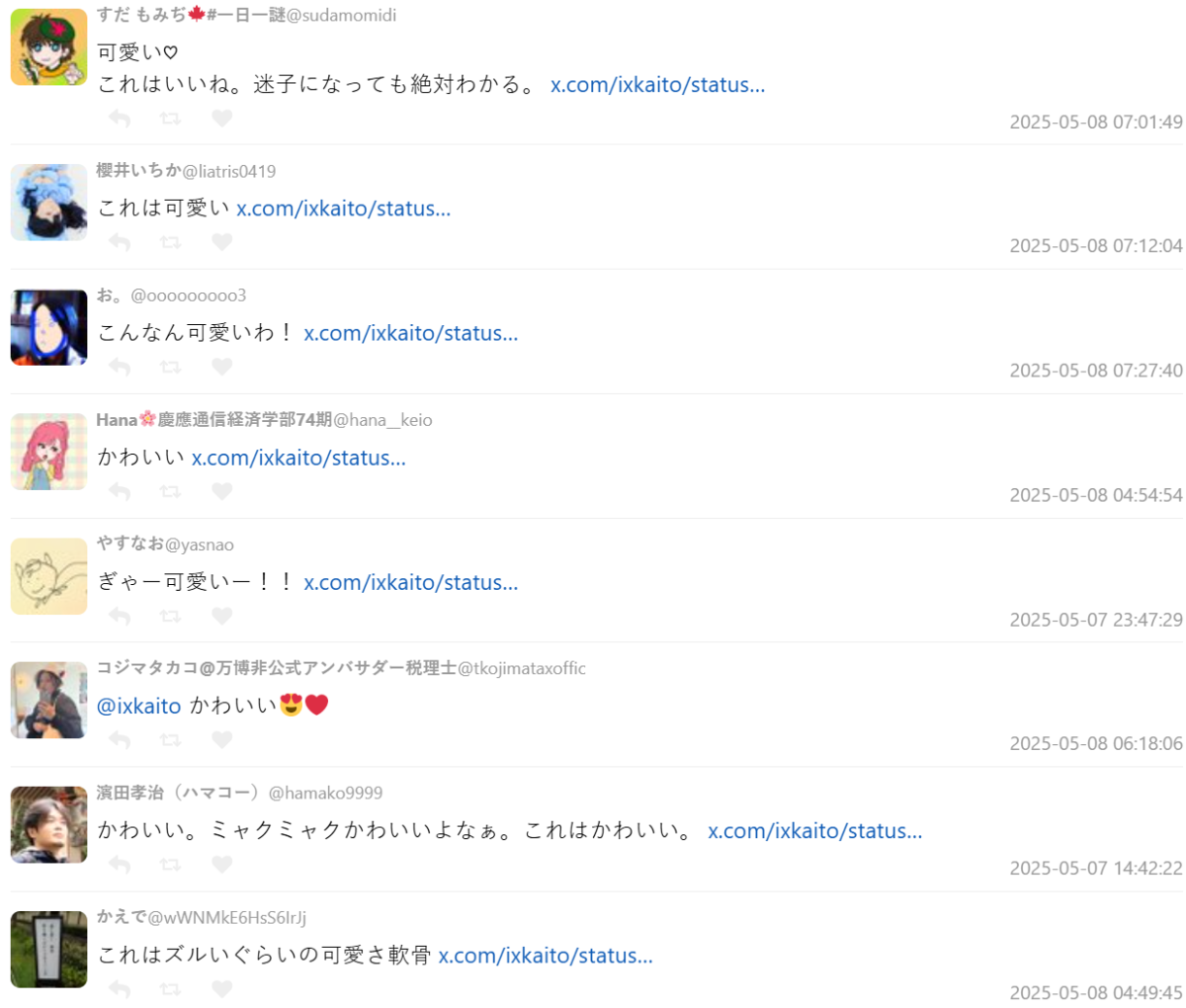Tap the @ixkaito mention in コジマタカコ's tweet
The width and height of the screenshot is (1186, 1008).
139,706
